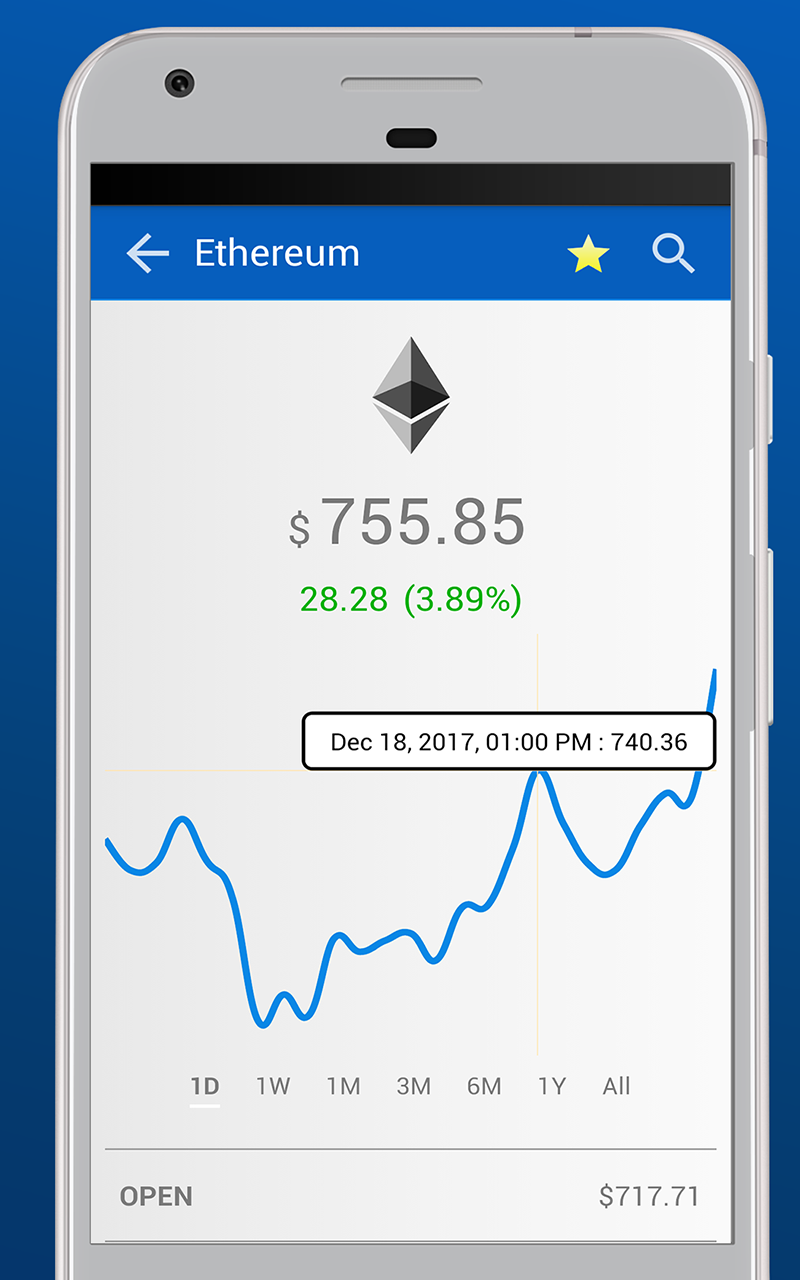The image size is (800, 1280).
Task: Tap the $755.85 current price
Action: click(411, 518)
